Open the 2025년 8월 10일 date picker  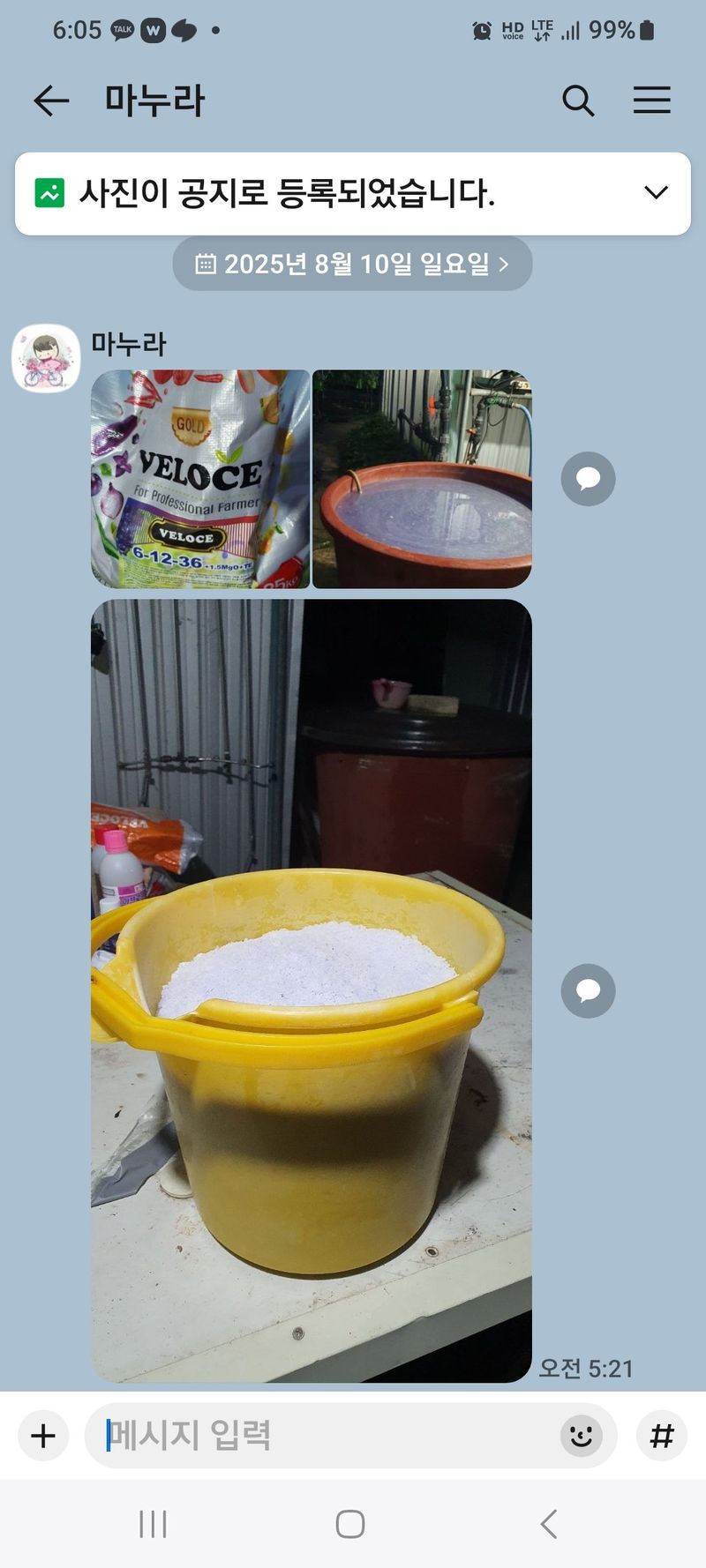click(x=352, y=264)
